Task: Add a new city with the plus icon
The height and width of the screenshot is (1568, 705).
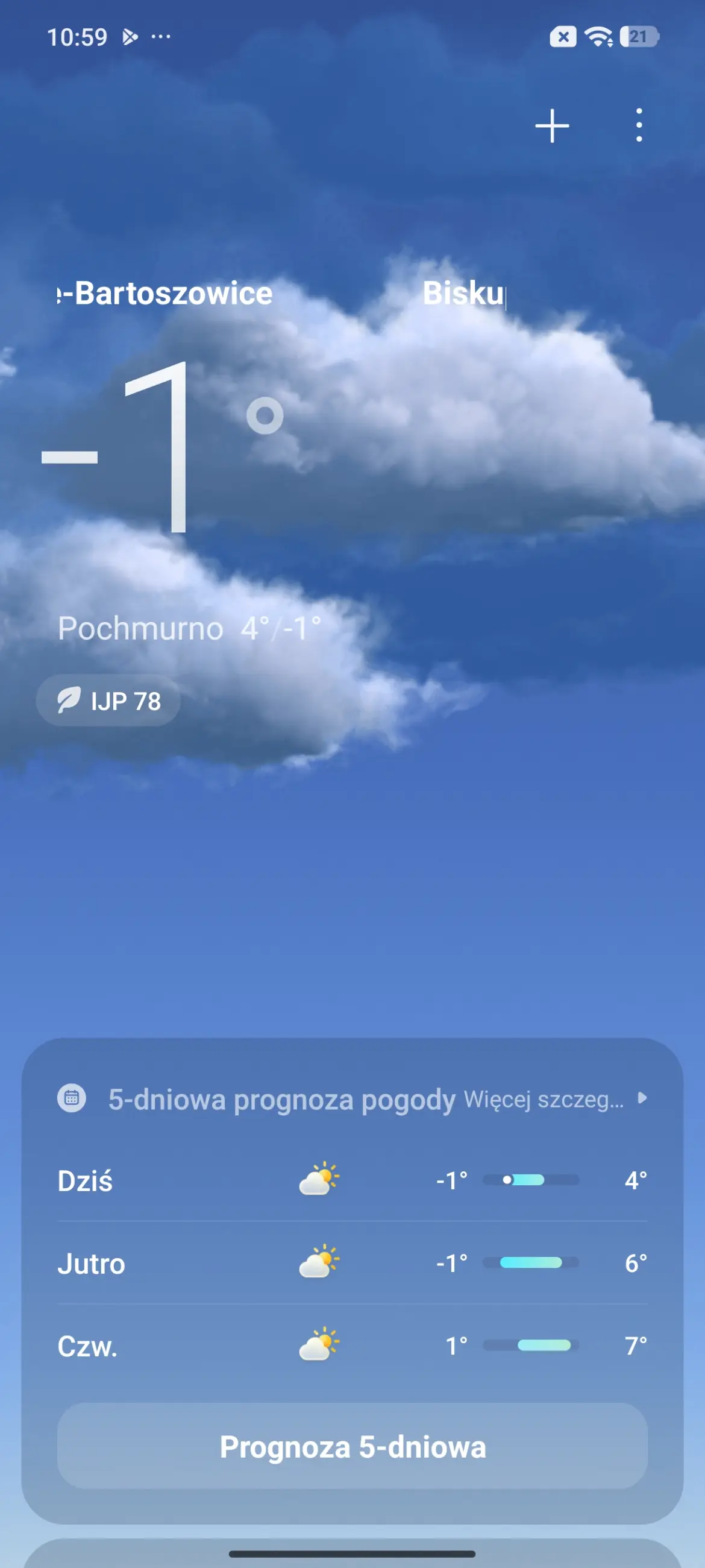Action: 552,126
